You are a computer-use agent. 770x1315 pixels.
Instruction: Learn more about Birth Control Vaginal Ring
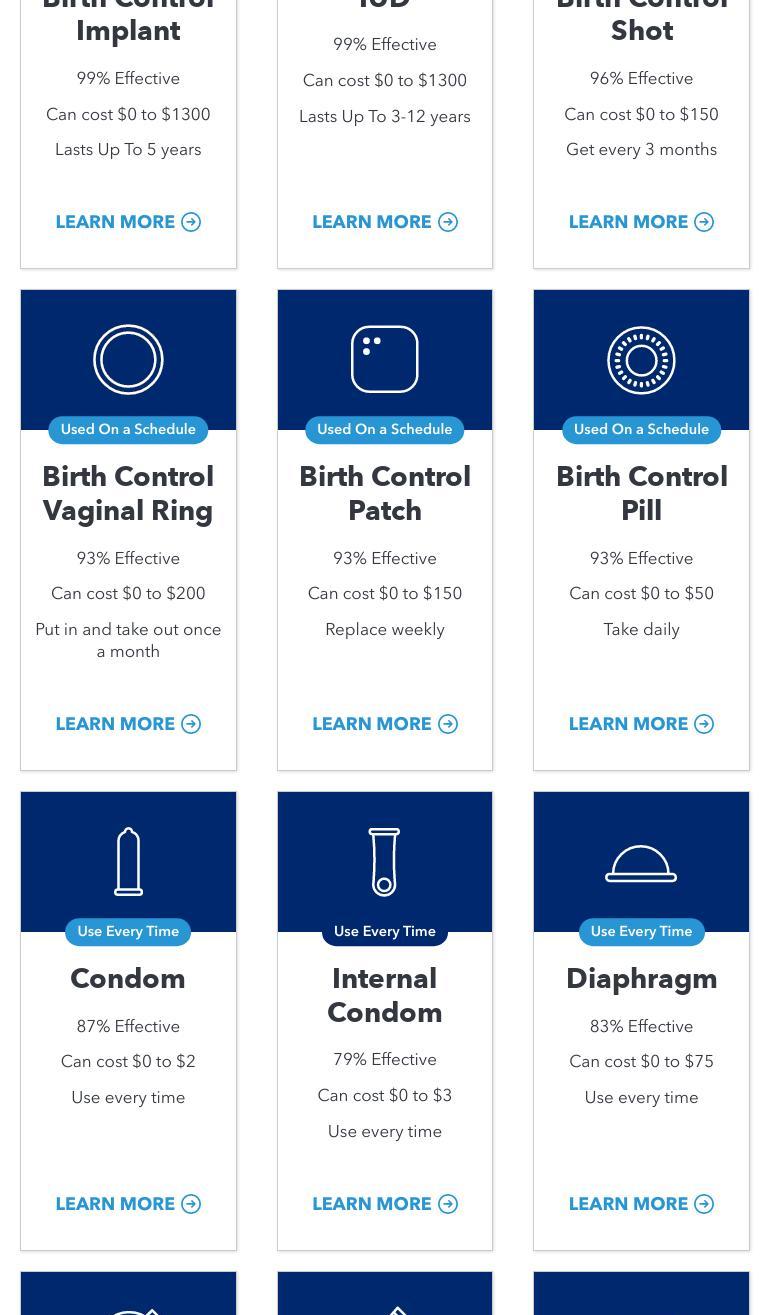128,724
